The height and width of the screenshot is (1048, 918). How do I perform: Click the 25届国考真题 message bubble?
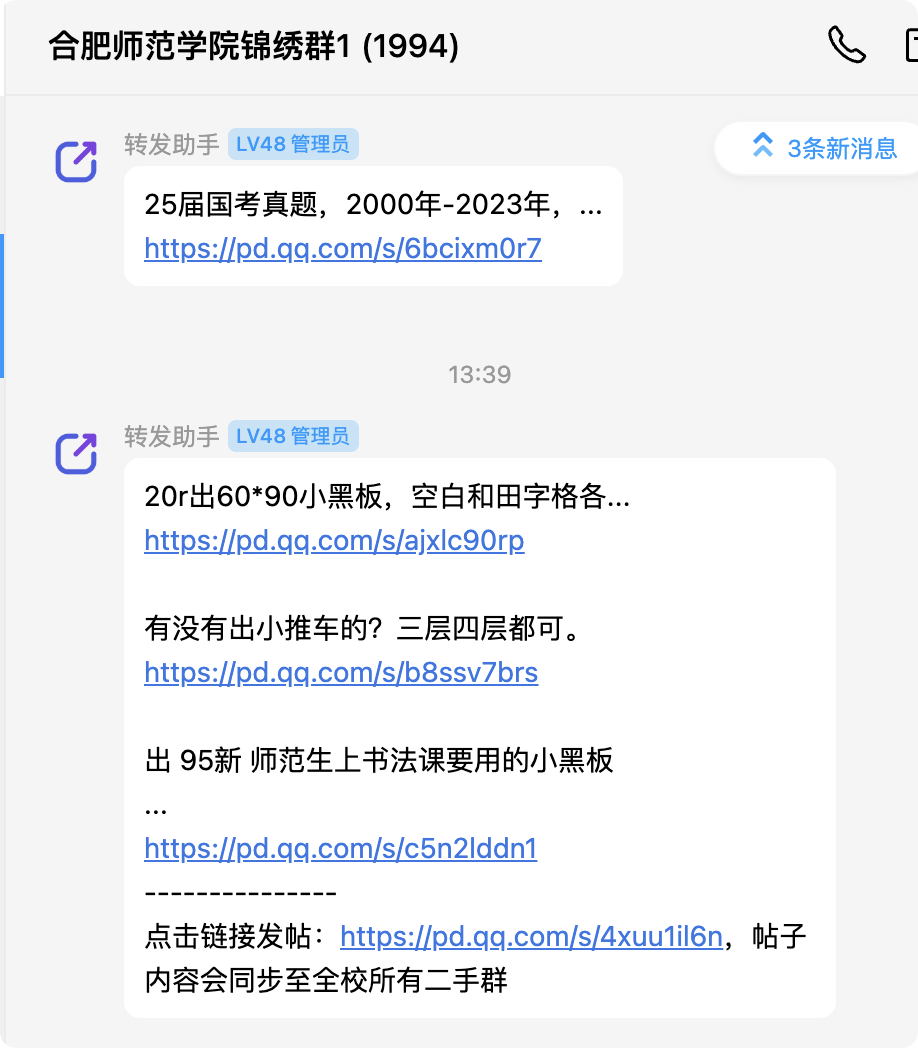tap(372, 225)
